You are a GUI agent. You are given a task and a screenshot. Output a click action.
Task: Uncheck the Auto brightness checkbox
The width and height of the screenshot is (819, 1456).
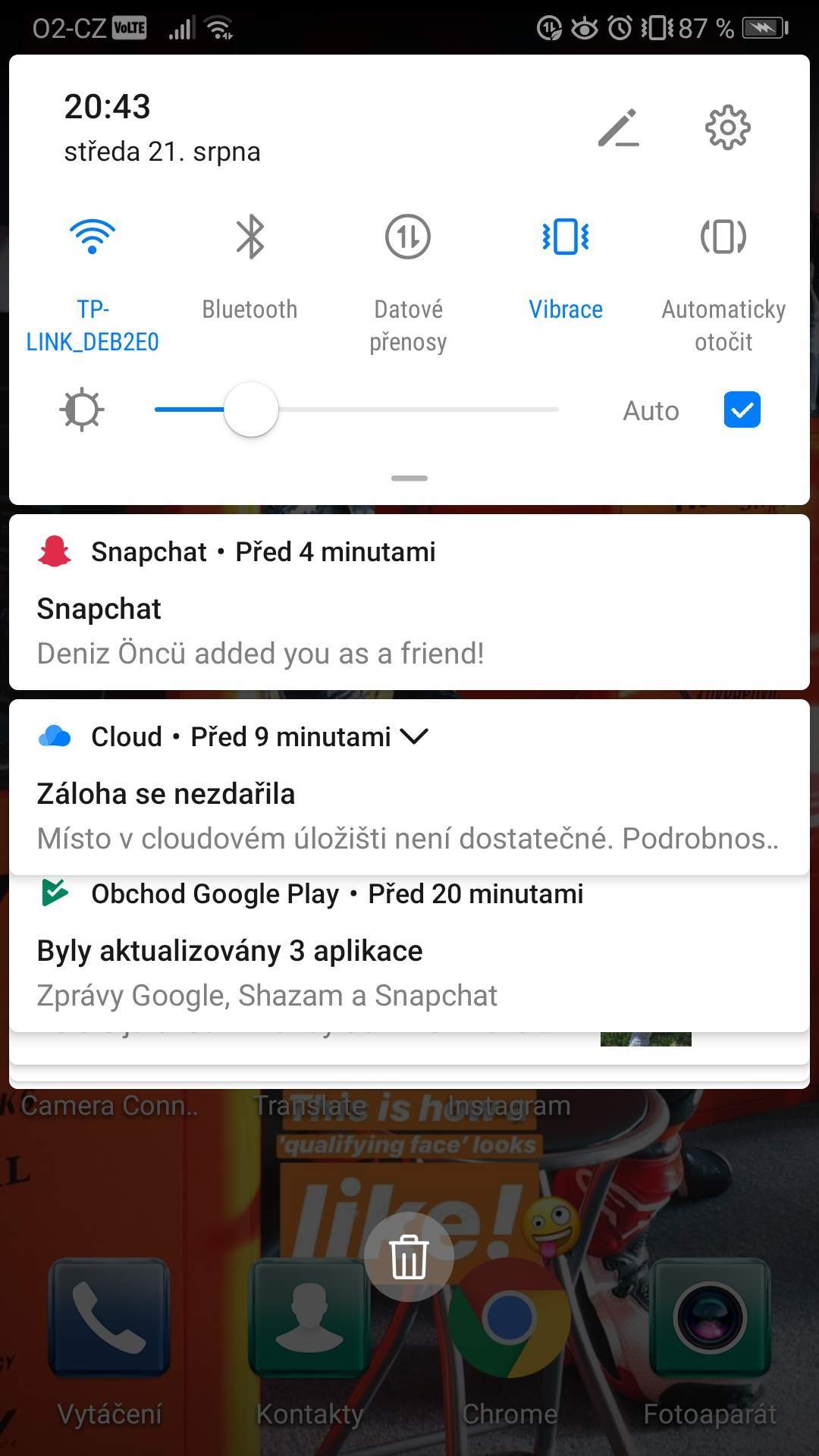pyautogui.click(x=742, y=409)
